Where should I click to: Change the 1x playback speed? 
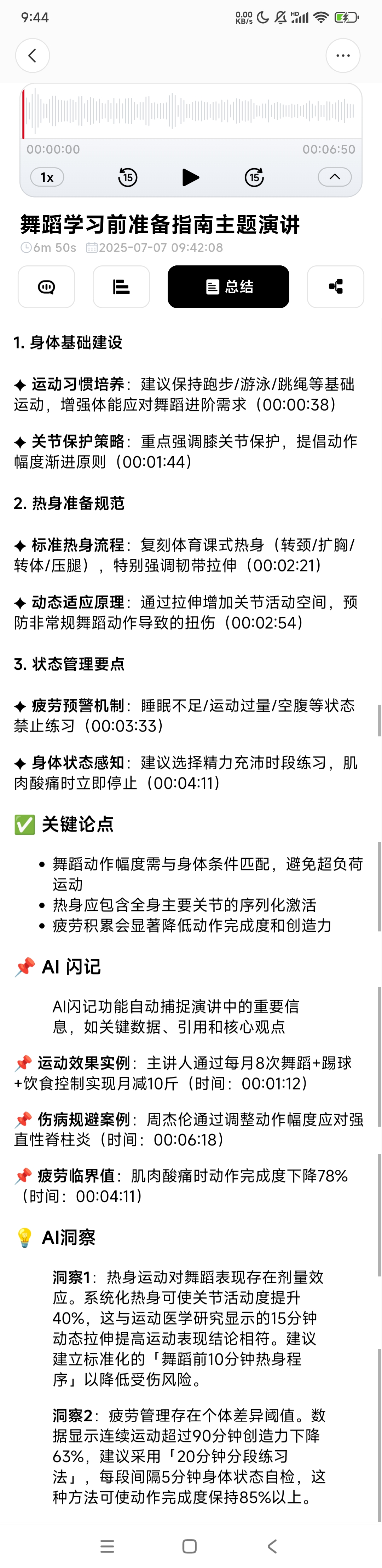click(x=47, y=177)
